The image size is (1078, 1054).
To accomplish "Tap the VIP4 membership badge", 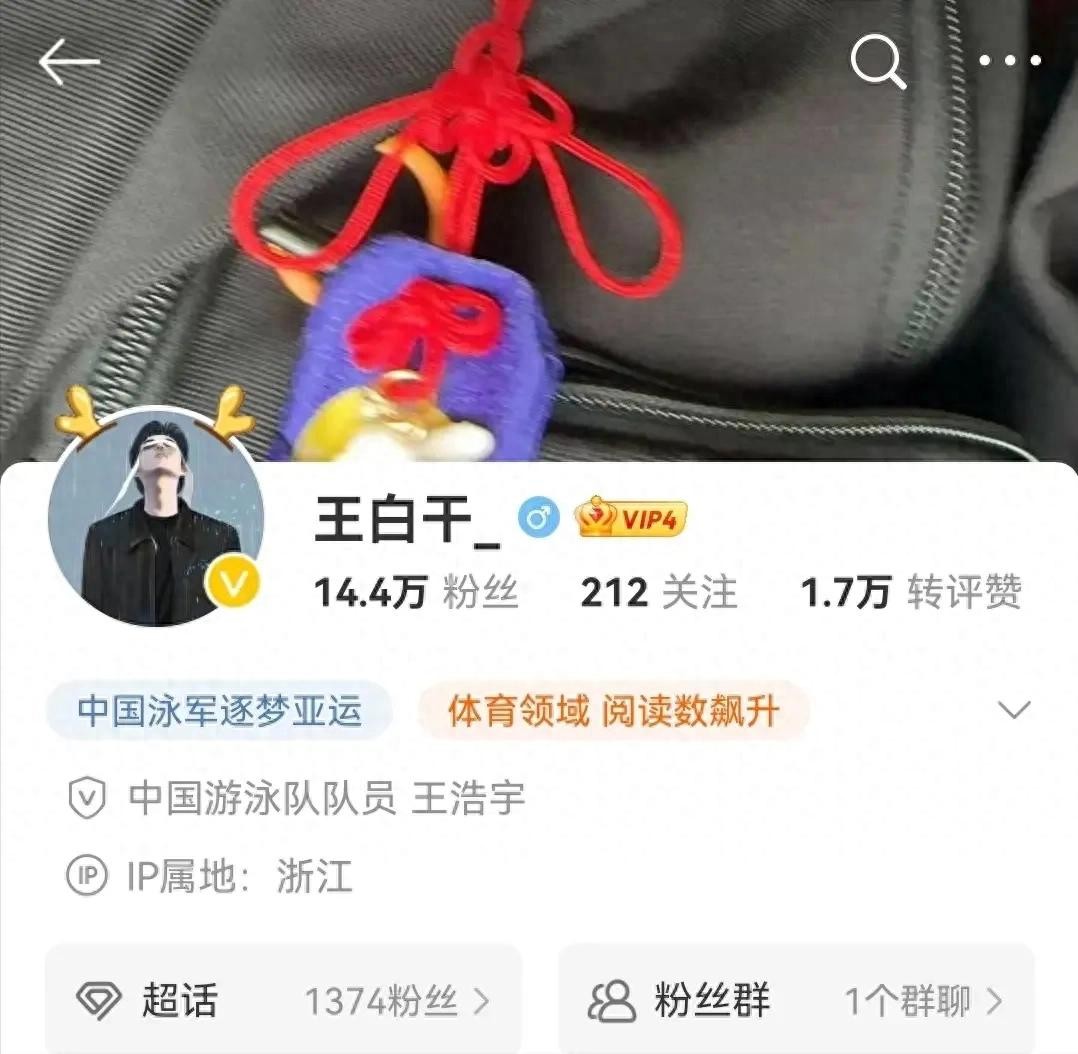I will click(631, 518).
